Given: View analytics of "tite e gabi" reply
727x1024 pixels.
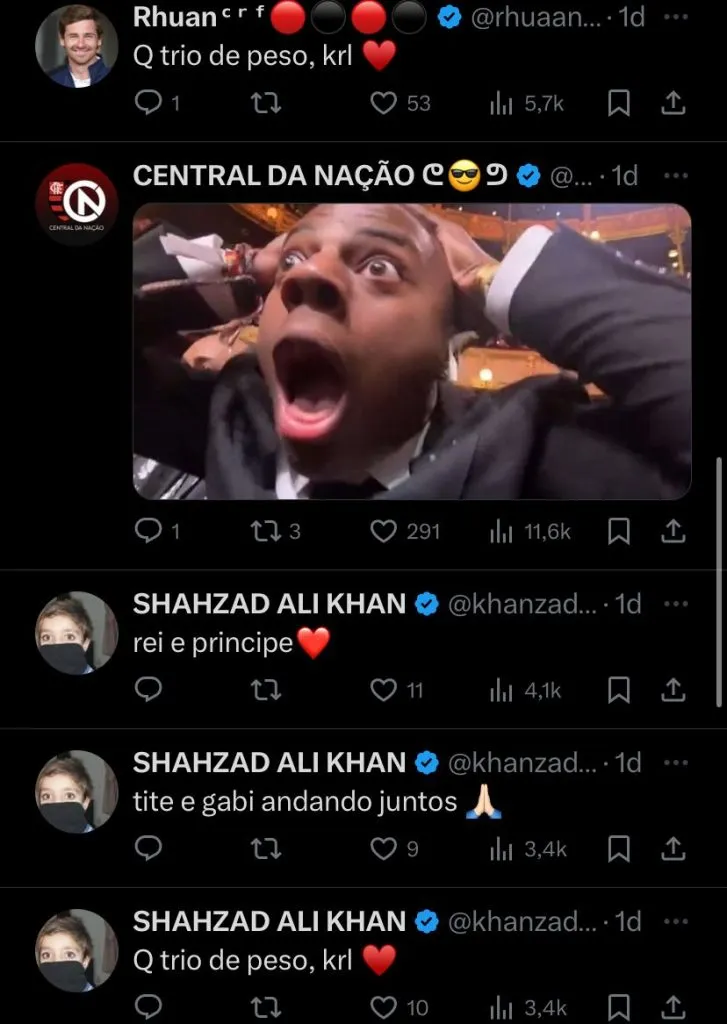Looking at the screenshot, I should 501,849.
